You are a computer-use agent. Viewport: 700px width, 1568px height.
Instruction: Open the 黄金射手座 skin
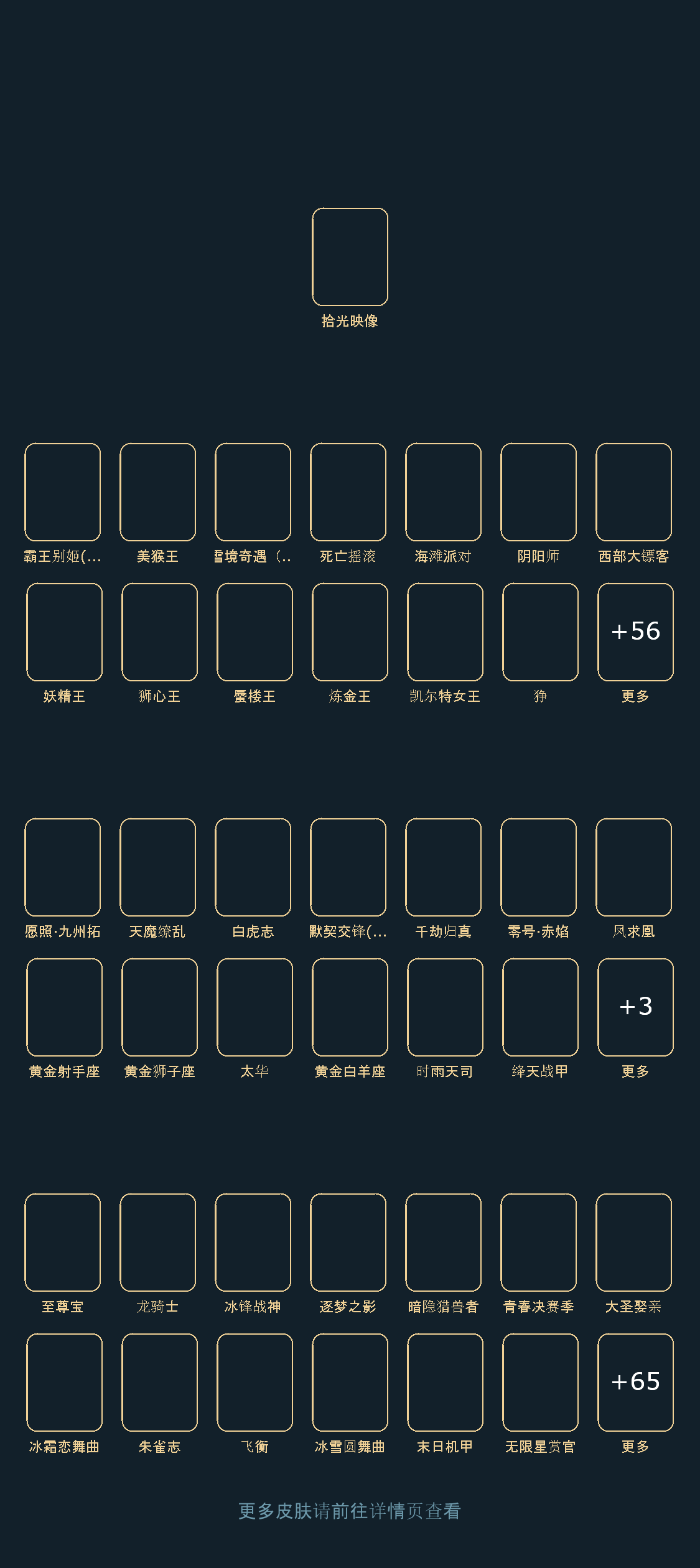(64, 1007)
